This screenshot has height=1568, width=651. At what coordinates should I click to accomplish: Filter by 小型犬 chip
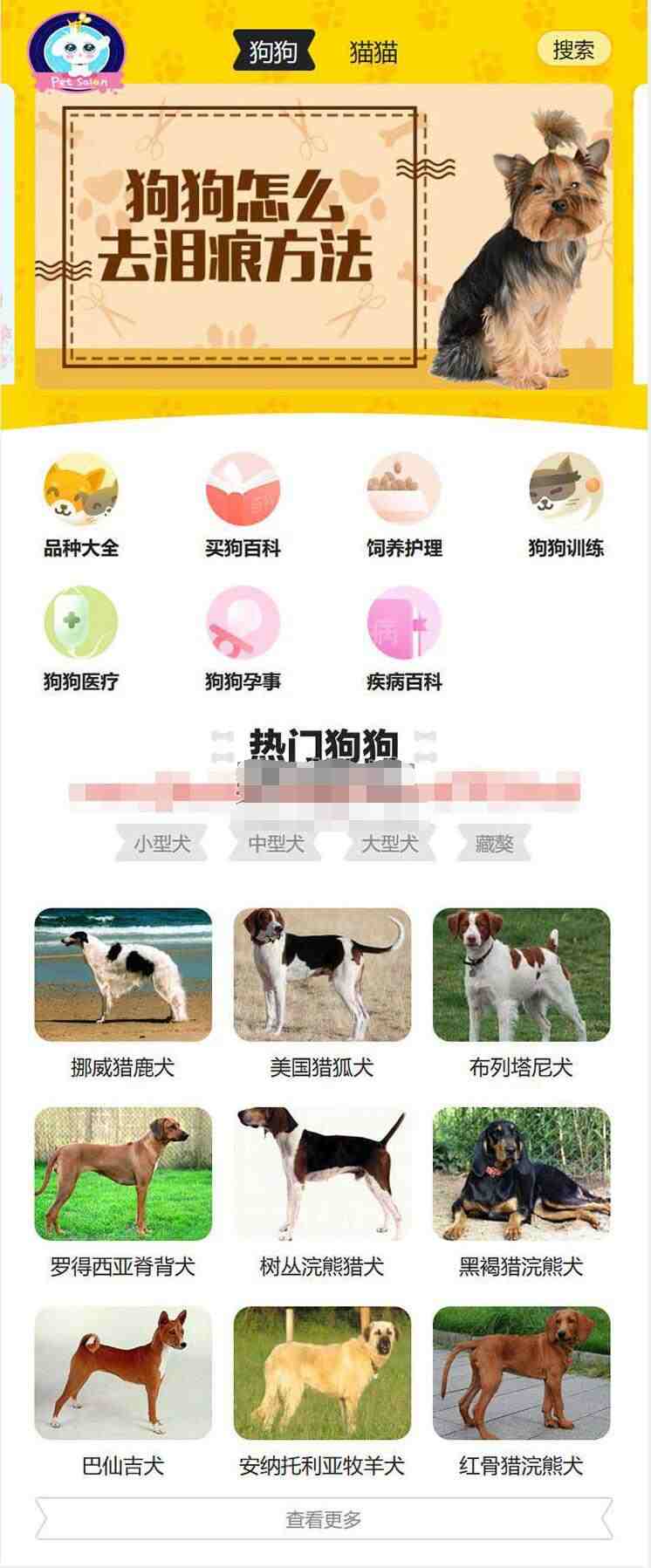[x=162, y=844]
